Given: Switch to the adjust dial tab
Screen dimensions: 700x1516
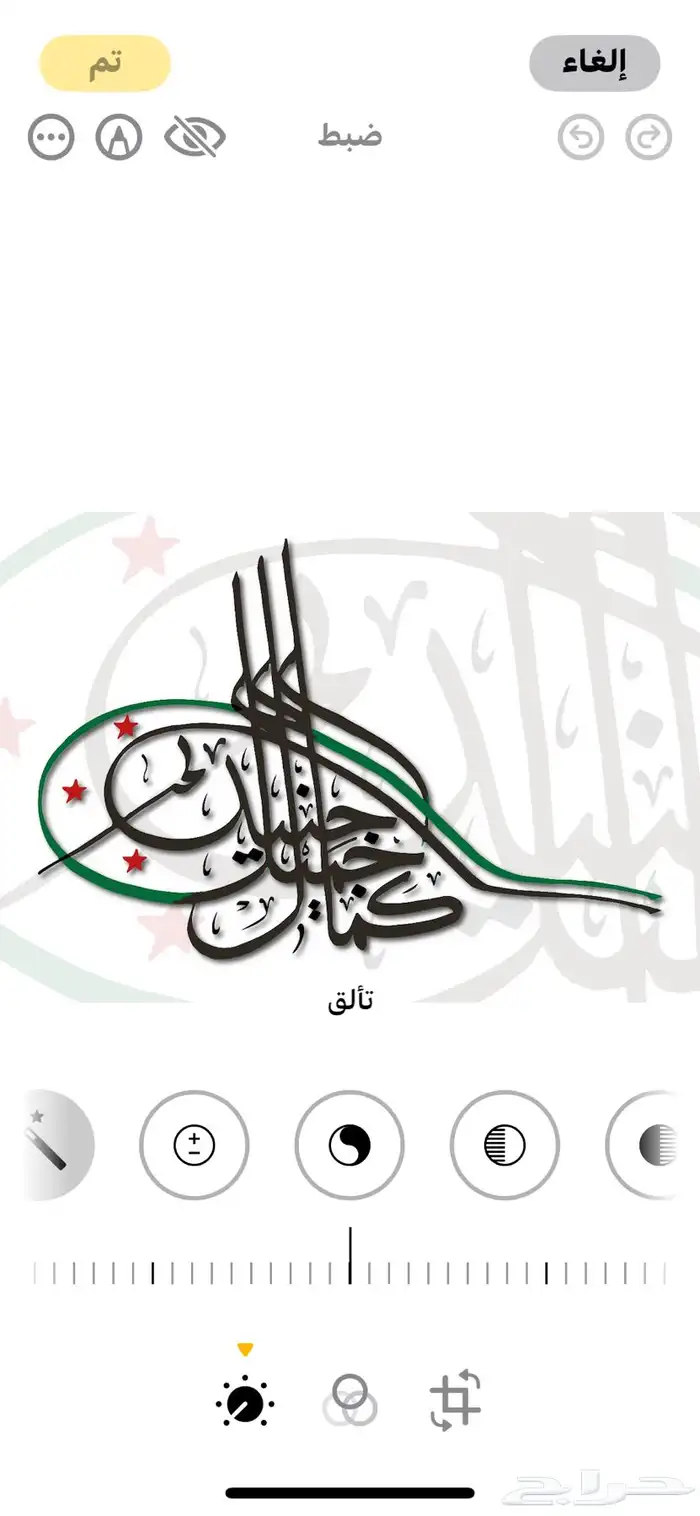Looking at the screenshot, I should 246,1400.
